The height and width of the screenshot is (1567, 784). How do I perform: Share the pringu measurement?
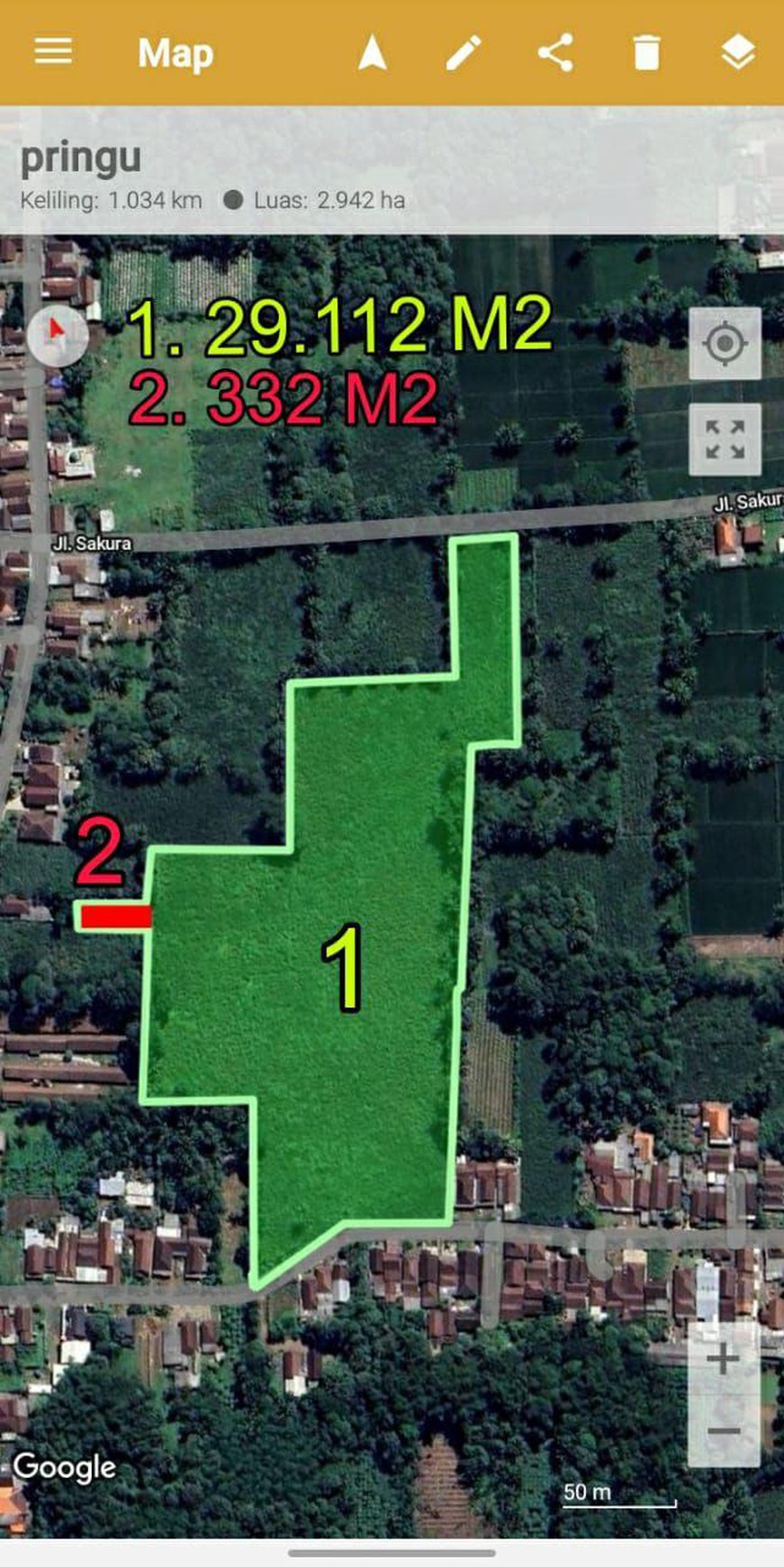point(555,52)
